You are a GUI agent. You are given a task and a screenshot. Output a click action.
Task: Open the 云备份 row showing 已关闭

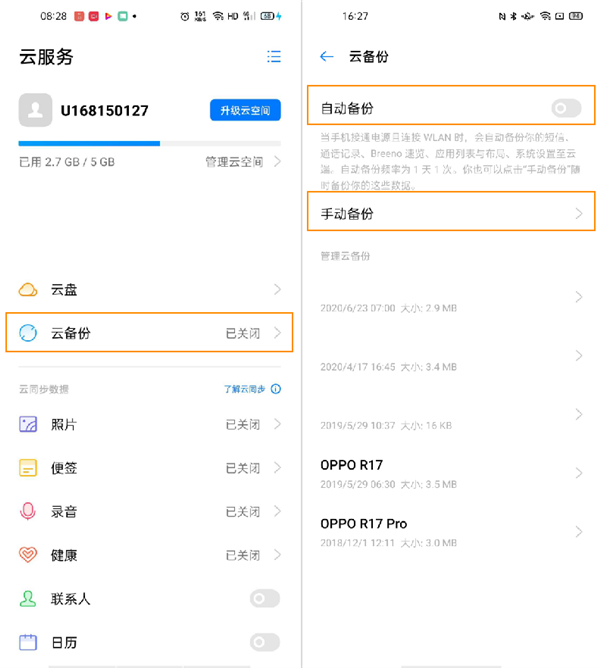150,333
